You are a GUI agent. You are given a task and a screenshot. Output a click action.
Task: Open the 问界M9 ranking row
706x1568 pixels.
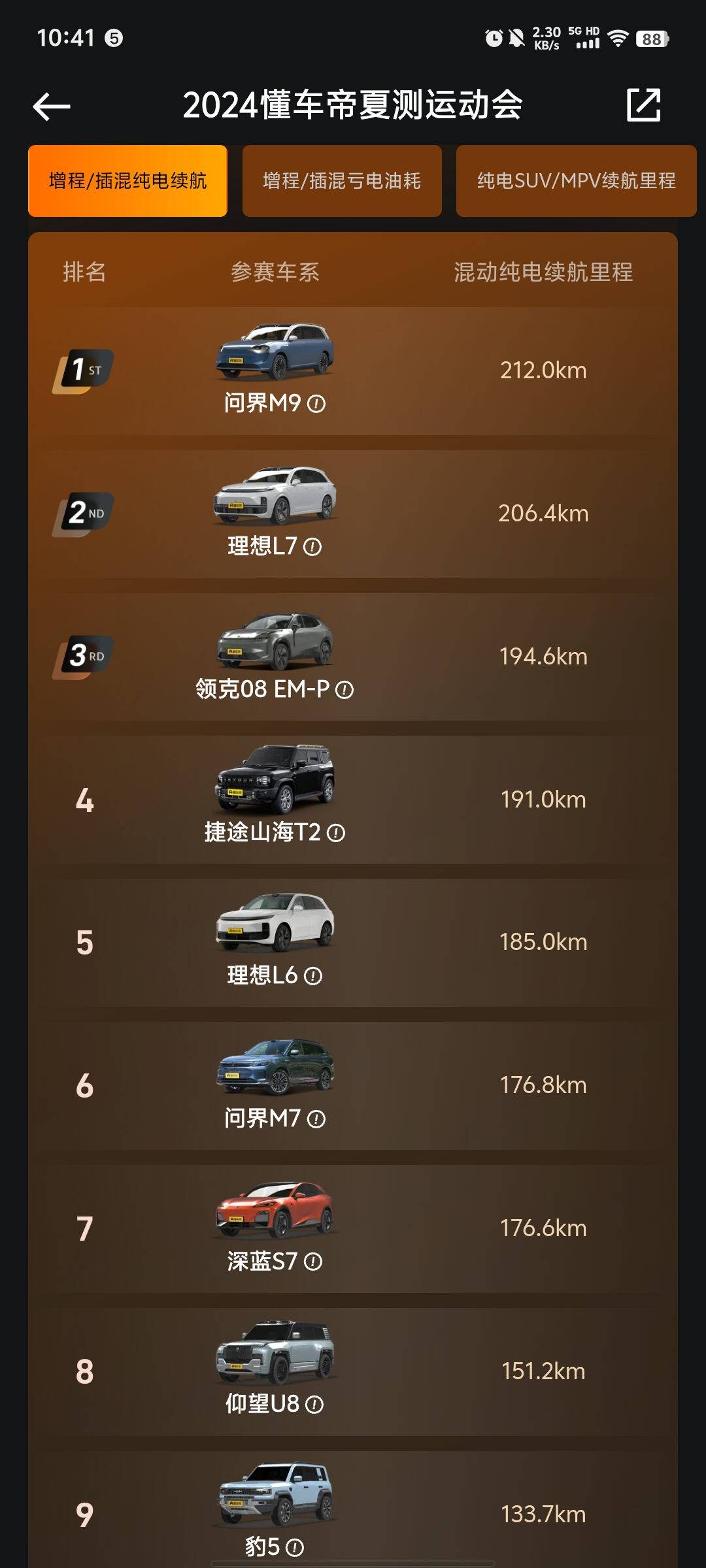click(x=353, y=371)
